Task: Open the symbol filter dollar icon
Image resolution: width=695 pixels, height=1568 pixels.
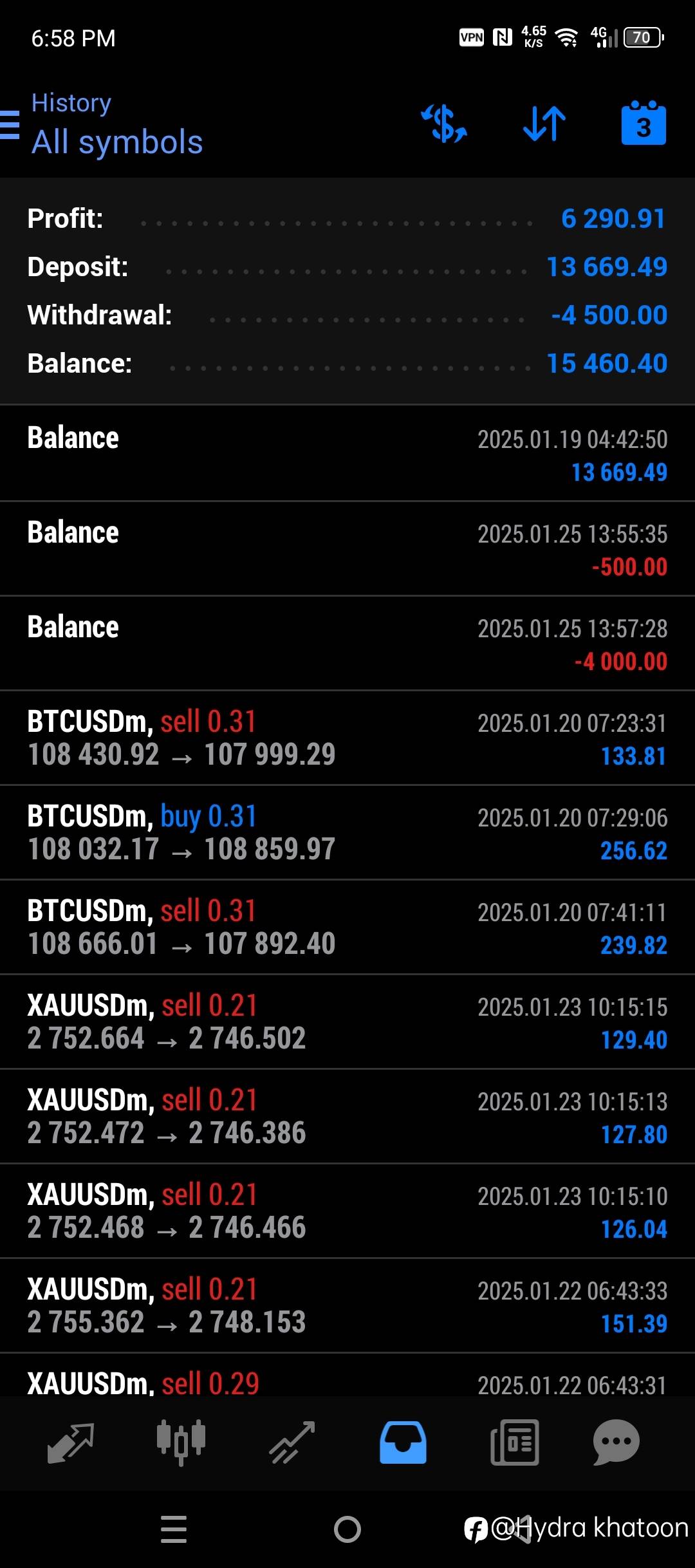Action: [x=444, y=123]
